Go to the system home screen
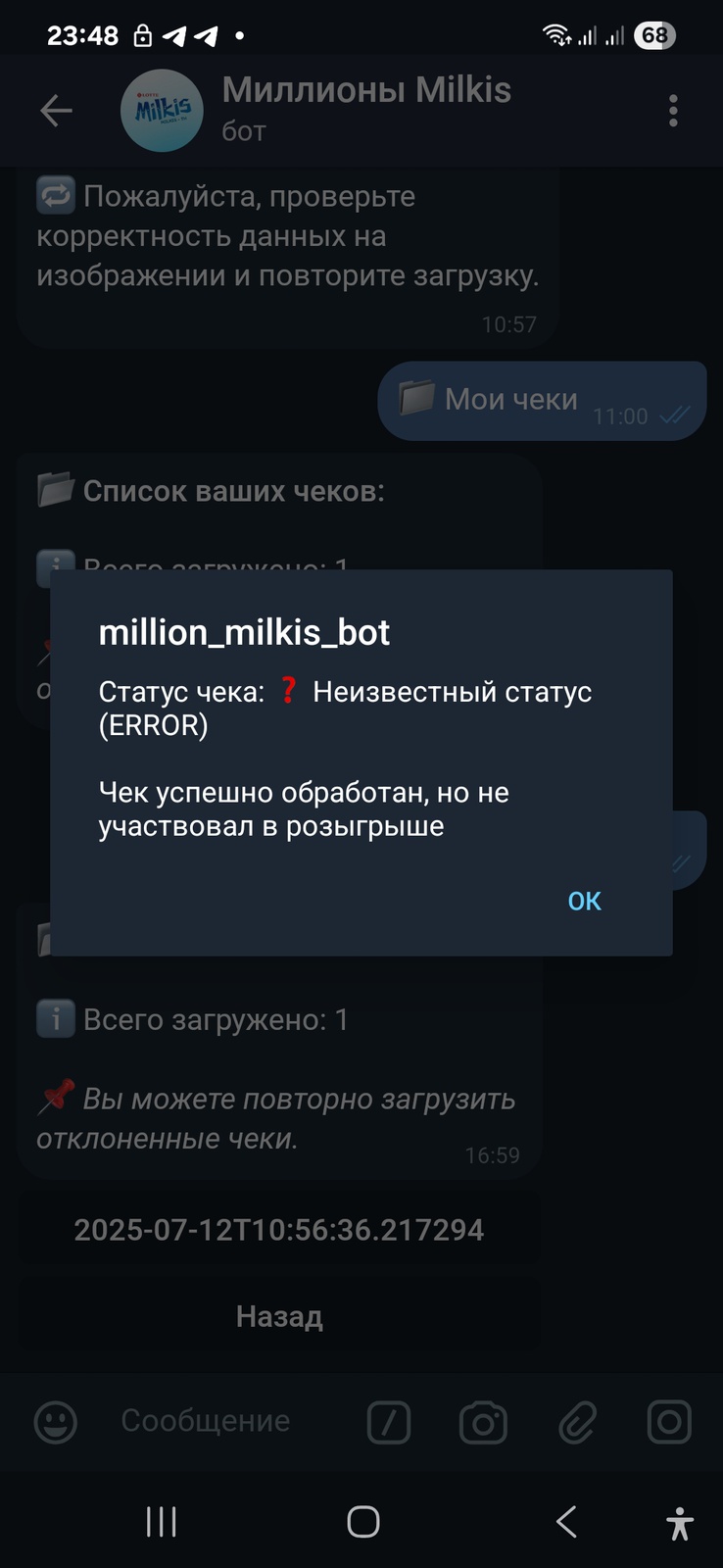Viewport: 723px width, 1568px height. click(362, 1522)
